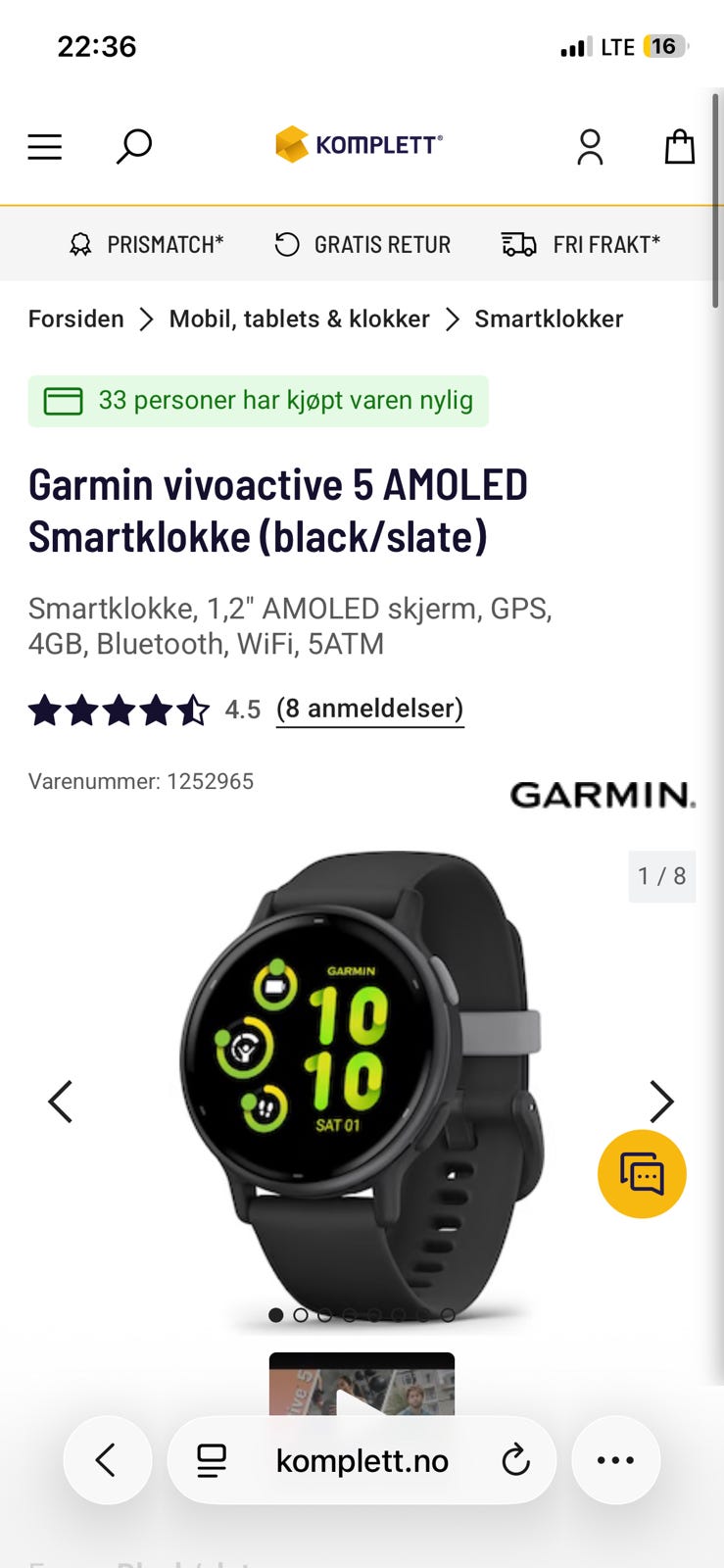The width and height of the screenshot is (724, 1568).
Task: Go back in the browser
Action: pyautogui.click(x=107, y=1460)
